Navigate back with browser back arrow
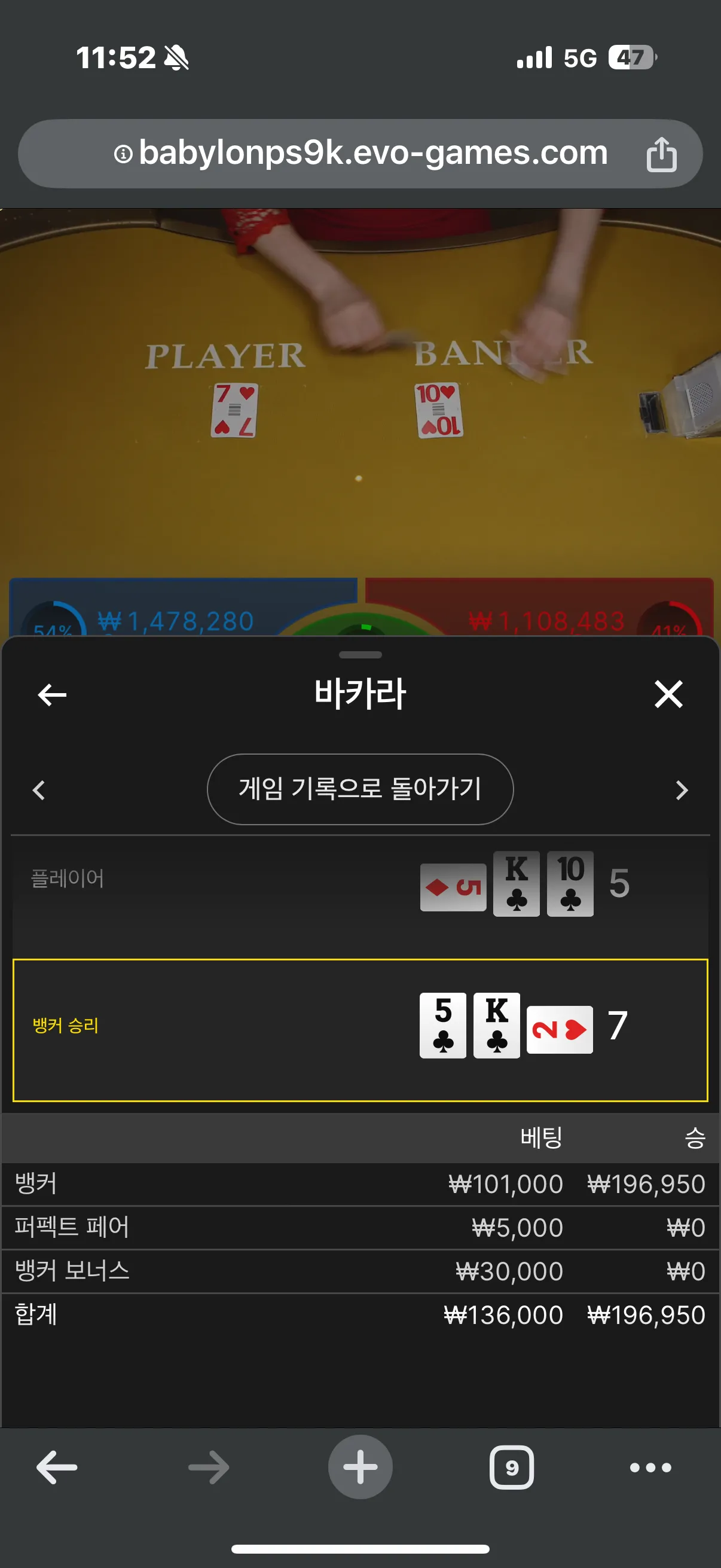Image resolution: width=721 pixels, height=1568 pixels. point(57,1467)
